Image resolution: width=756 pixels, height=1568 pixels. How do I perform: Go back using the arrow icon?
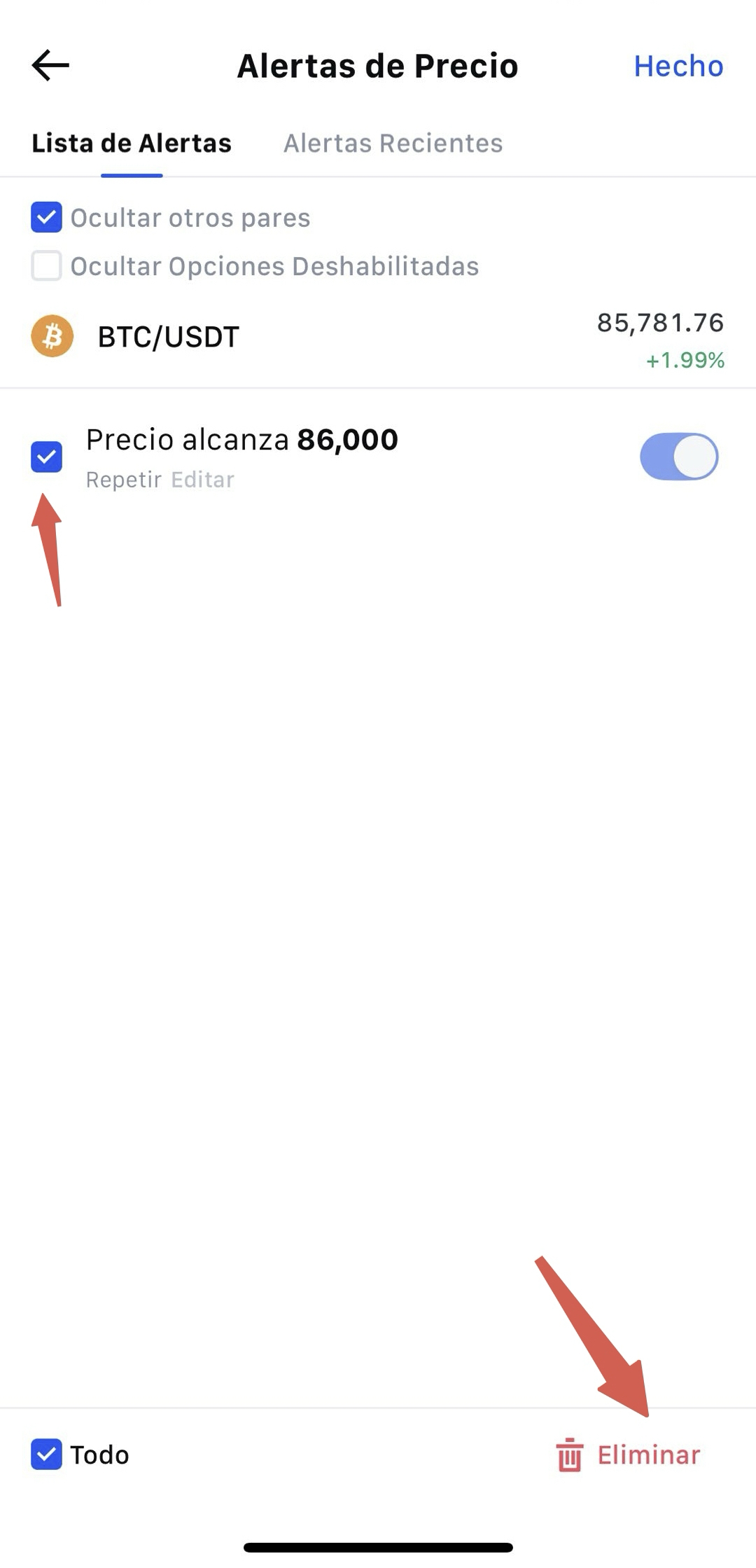coord(50,66)
